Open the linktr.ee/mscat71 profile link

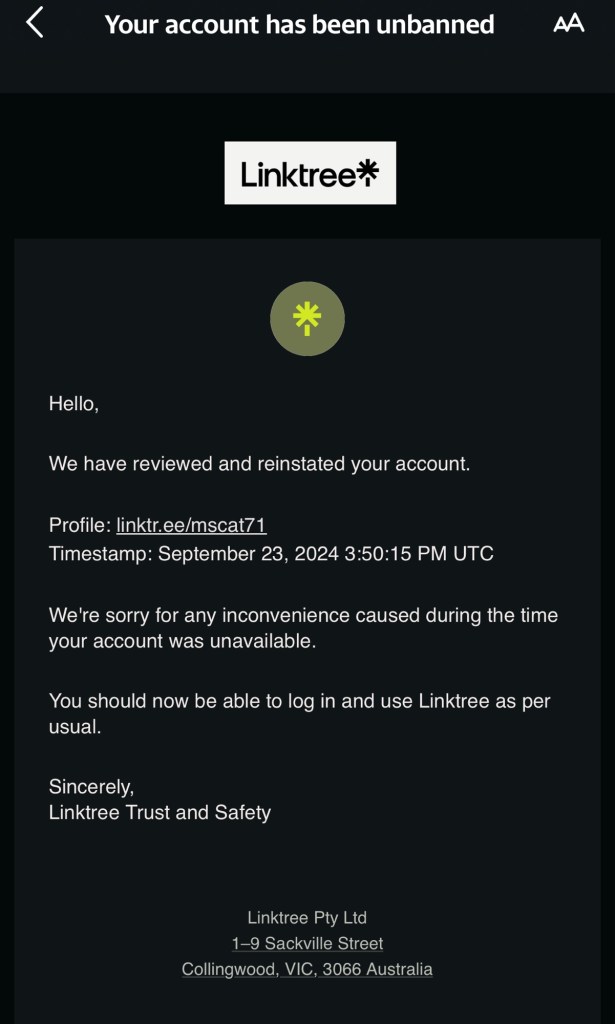[x=191, y=525]
